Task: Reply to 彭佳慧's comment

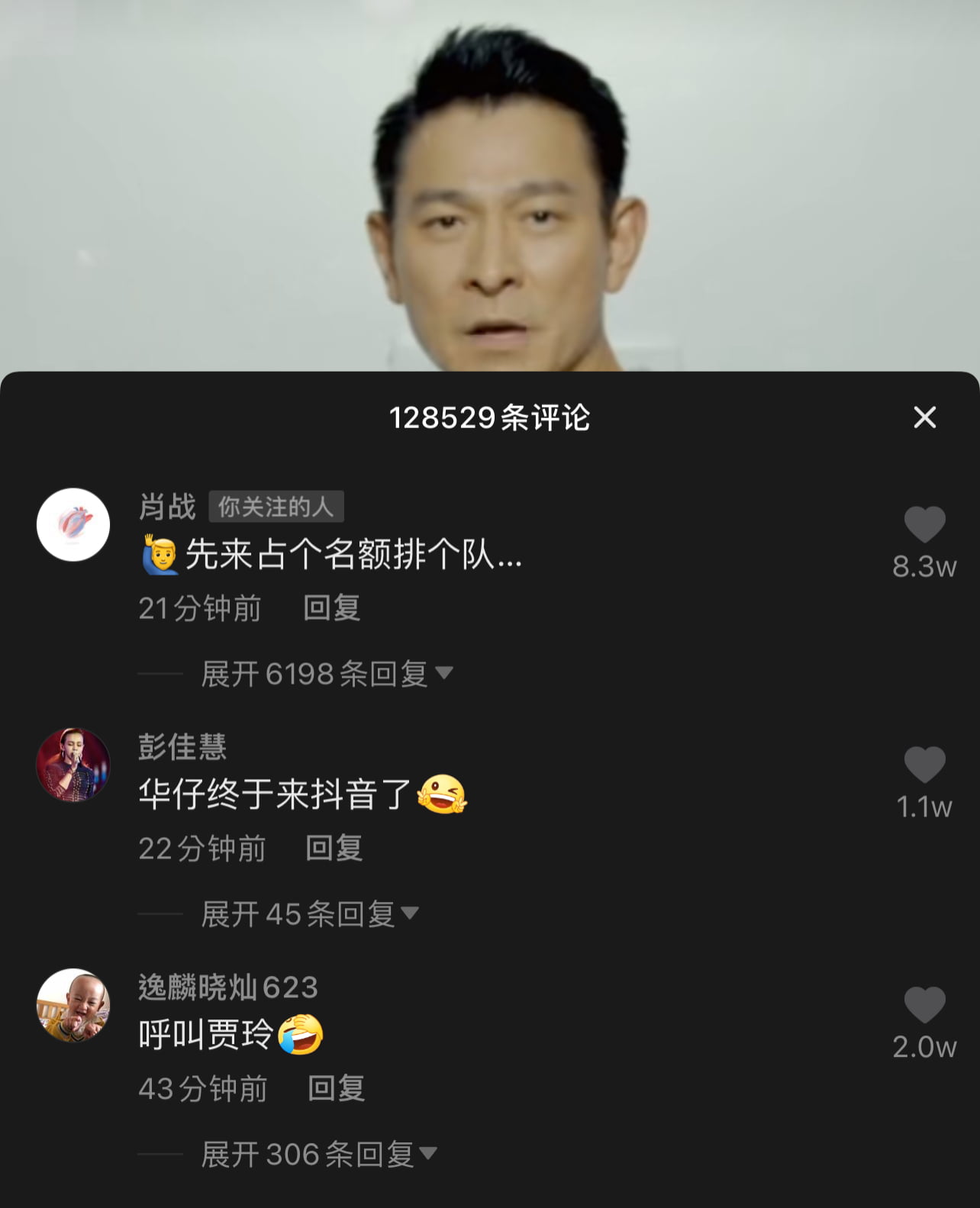Action: (334, 849)
